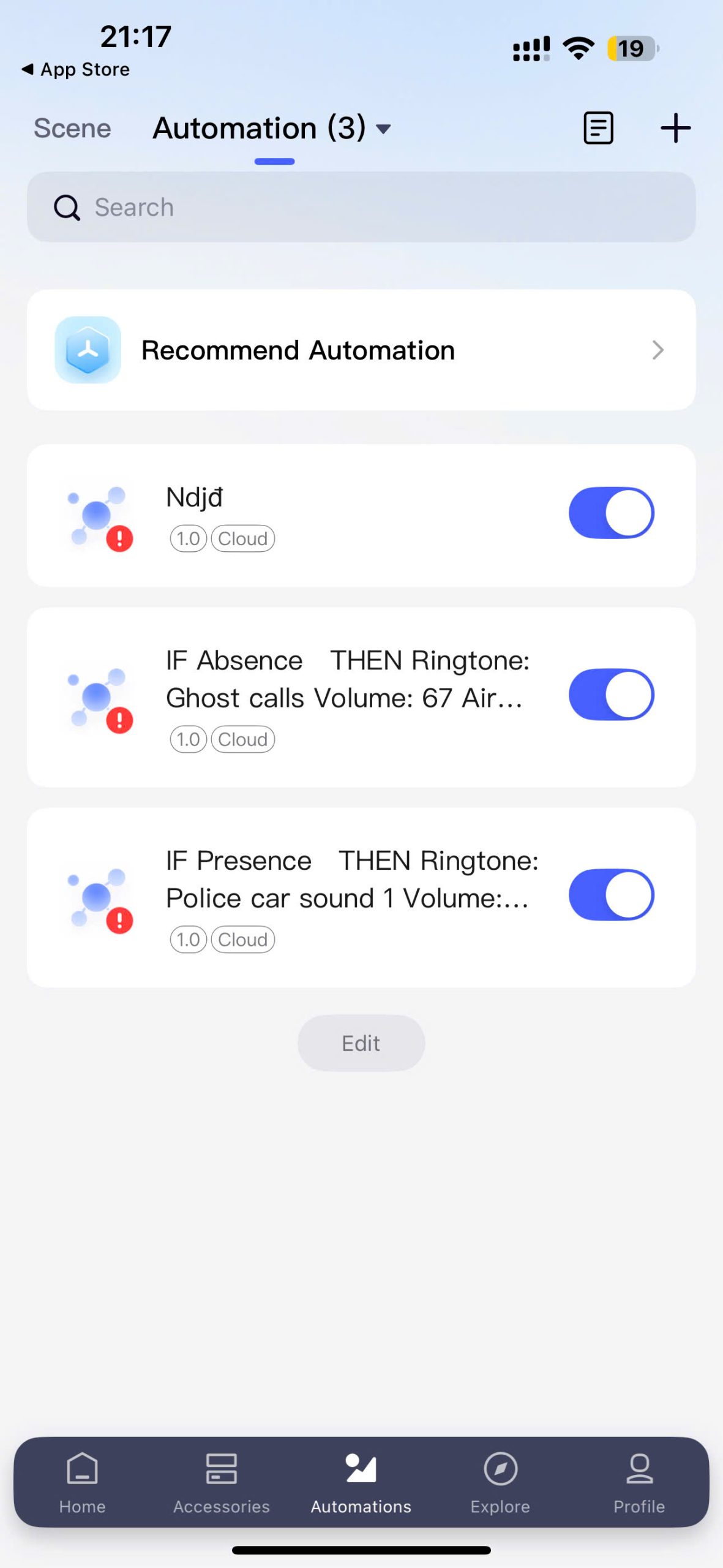The width and height of the screenshot is (723, 1568).
Task: Open the Ndjđ automation card
Action: click(294, 516)
